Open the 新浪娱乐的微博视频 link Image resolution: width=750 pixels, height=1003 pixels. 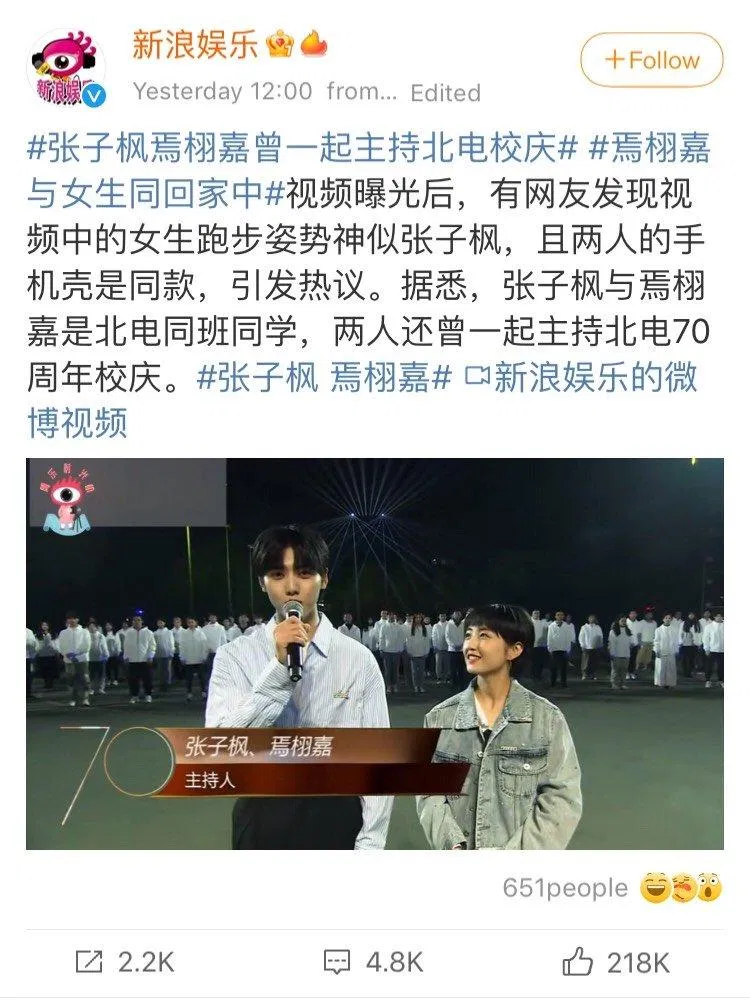[582, 379]
